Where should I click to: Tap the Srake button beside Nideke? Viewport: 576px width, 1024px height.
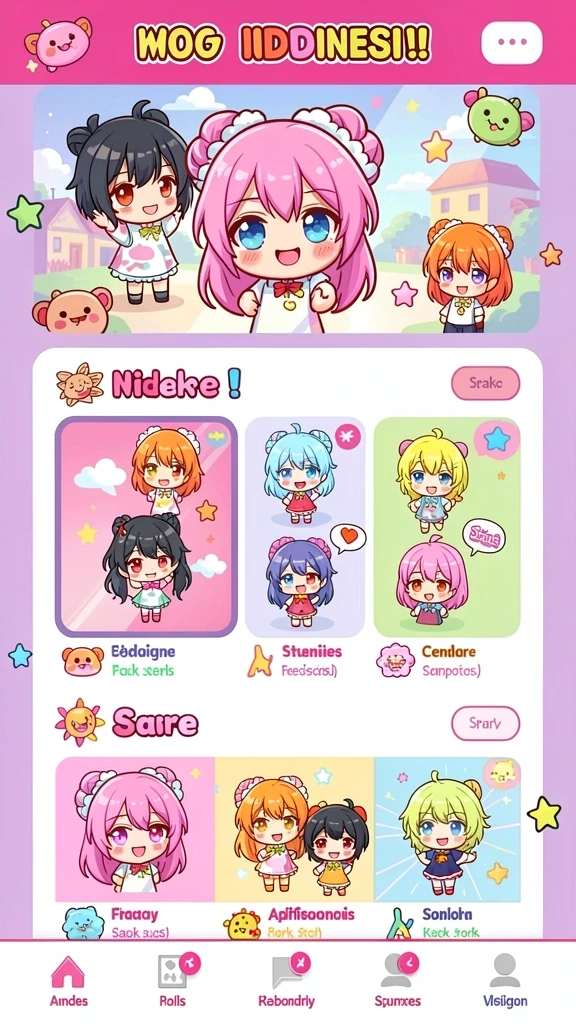(x=485, y=383)
